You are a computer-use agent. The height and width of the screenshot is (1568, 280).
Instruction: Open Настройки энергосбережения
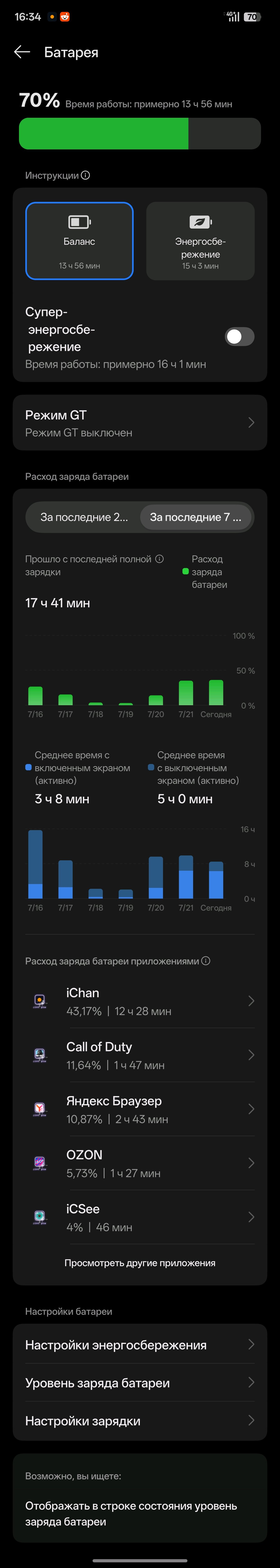tap(140, 1345)
